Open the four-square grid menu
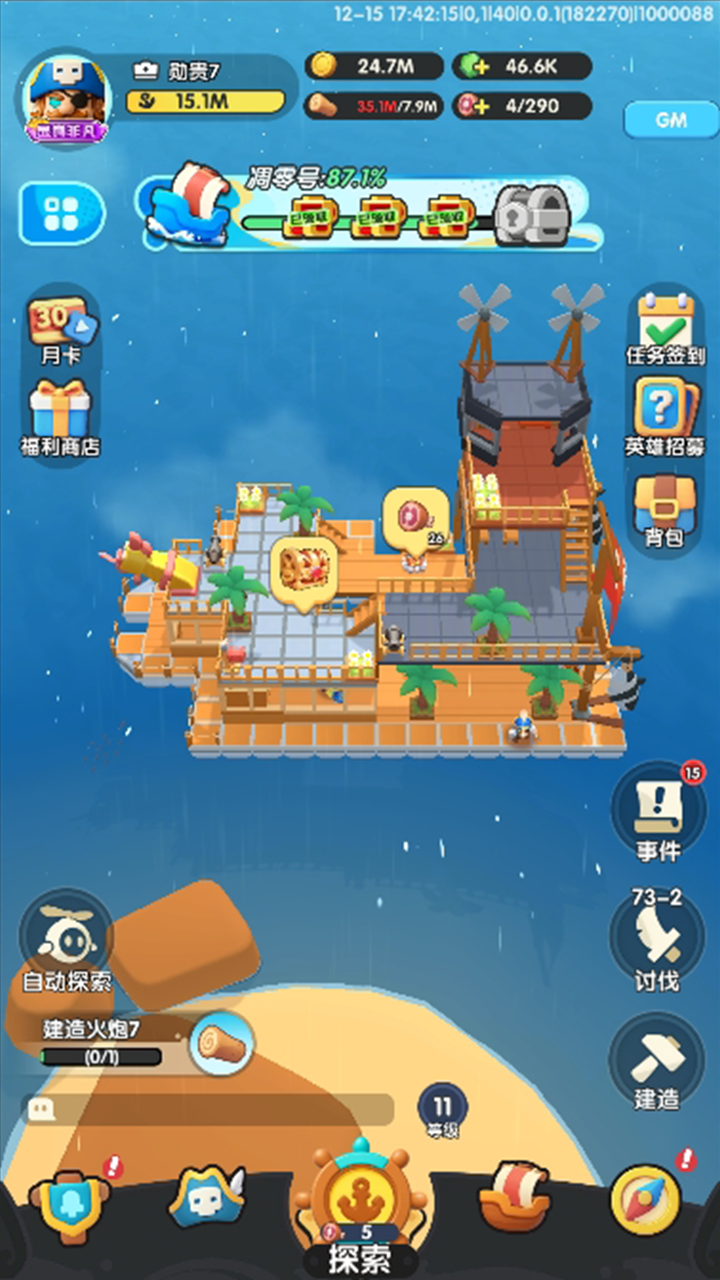 [x=60, y=213]
